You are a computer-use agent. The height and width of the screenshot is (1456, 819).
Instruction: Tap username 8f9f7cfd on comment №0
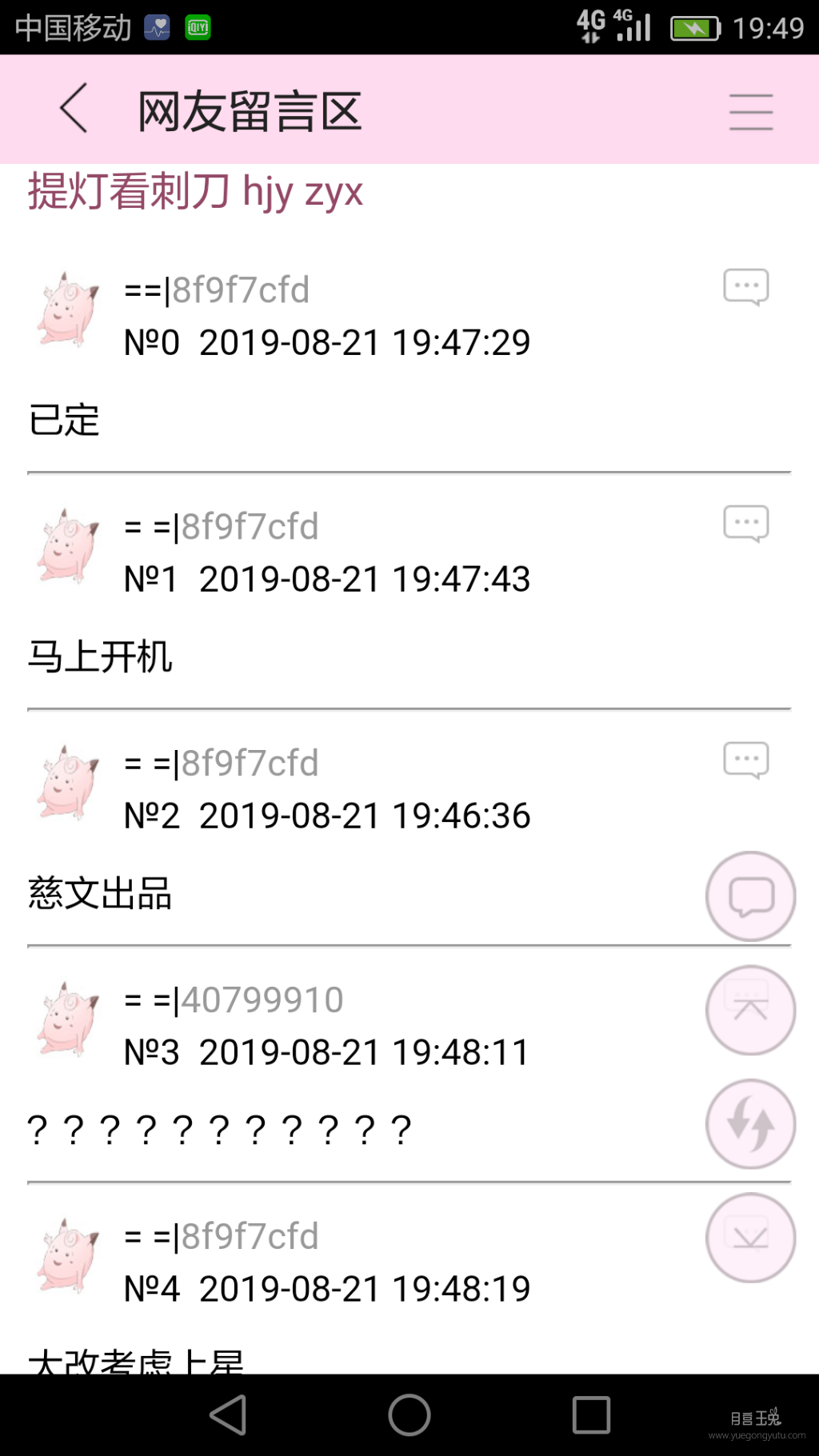point(241,290)
